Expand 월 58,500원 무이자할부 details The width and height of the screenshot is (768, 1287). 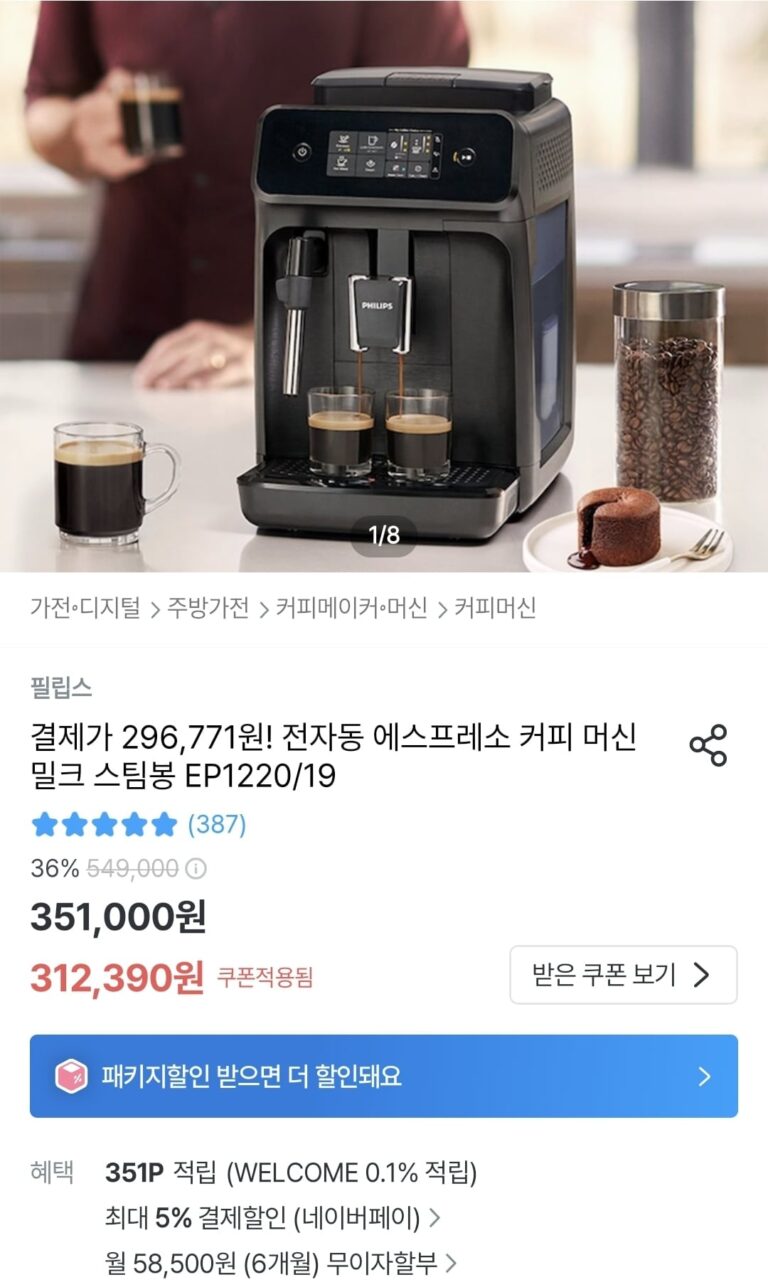click(x=281, y=1264)
